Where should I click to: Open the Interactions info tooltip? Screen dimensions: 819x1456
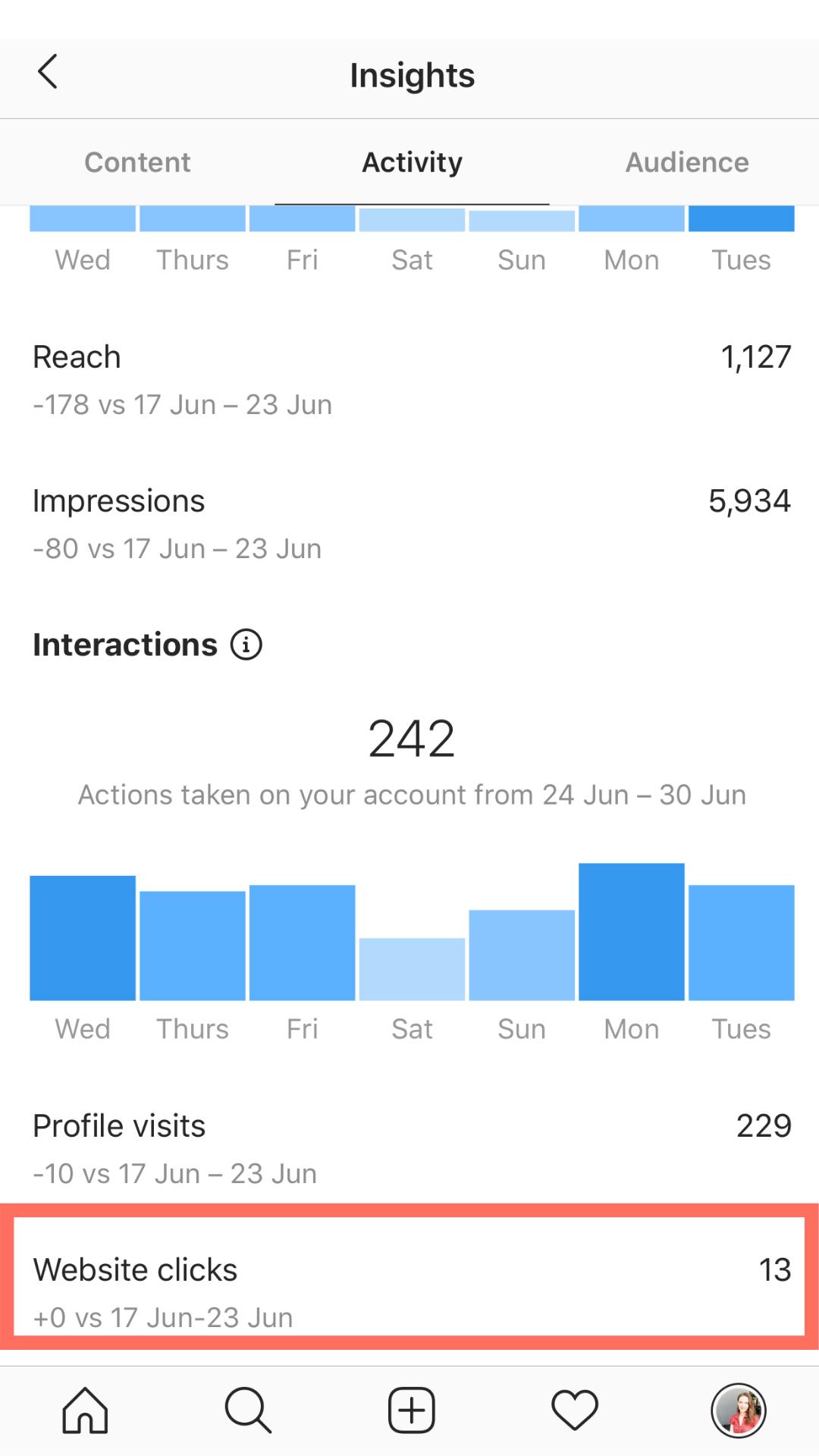tap(246, 644)
